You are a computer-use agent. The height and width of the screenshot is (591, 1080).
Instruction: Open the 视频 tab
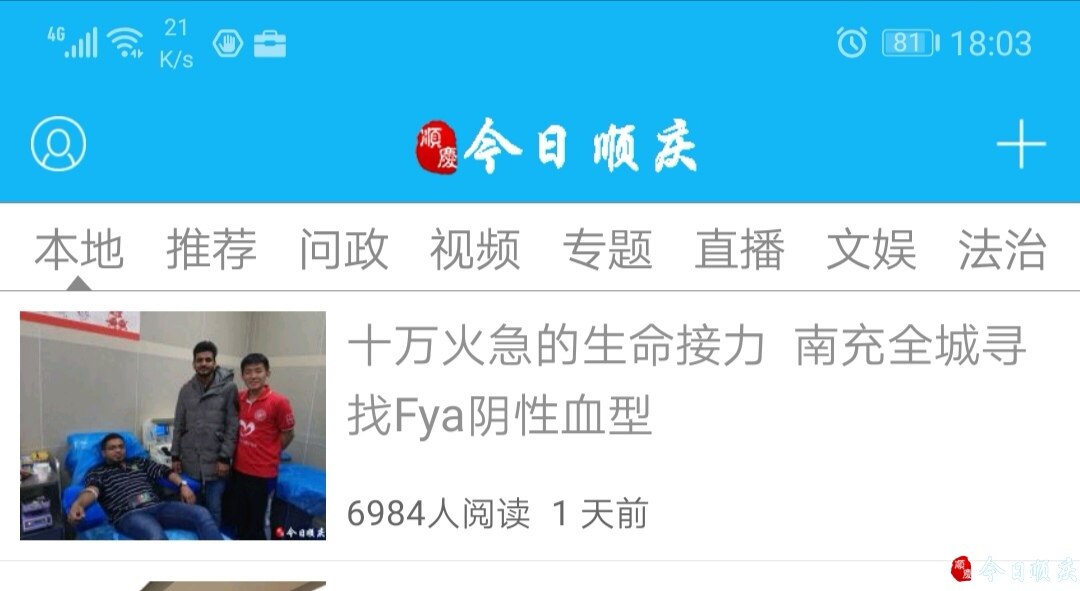click(475, 250)
